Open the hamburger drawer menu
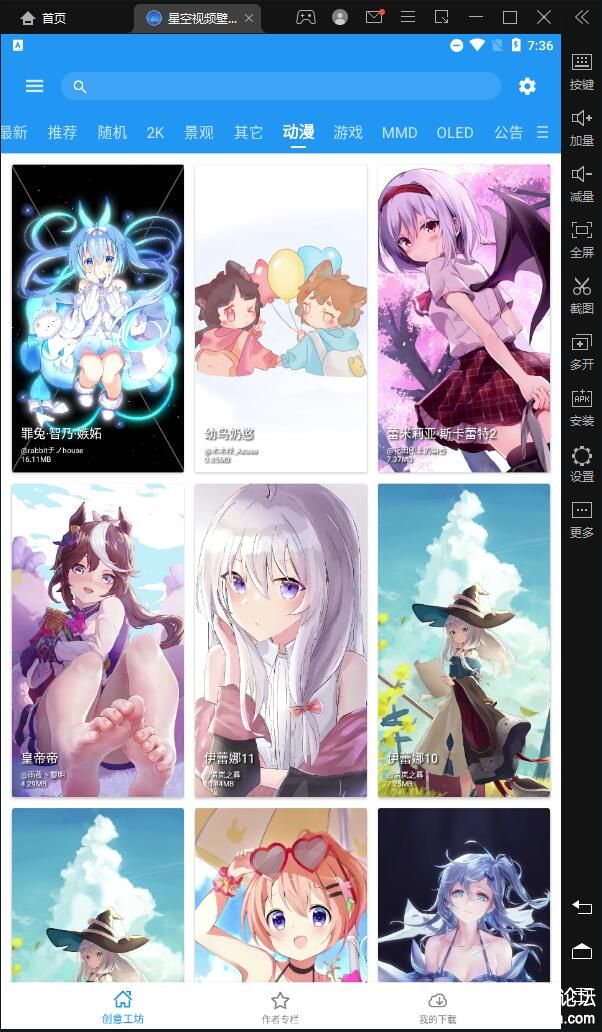The image size is (602, 1032). coord(35,86)
